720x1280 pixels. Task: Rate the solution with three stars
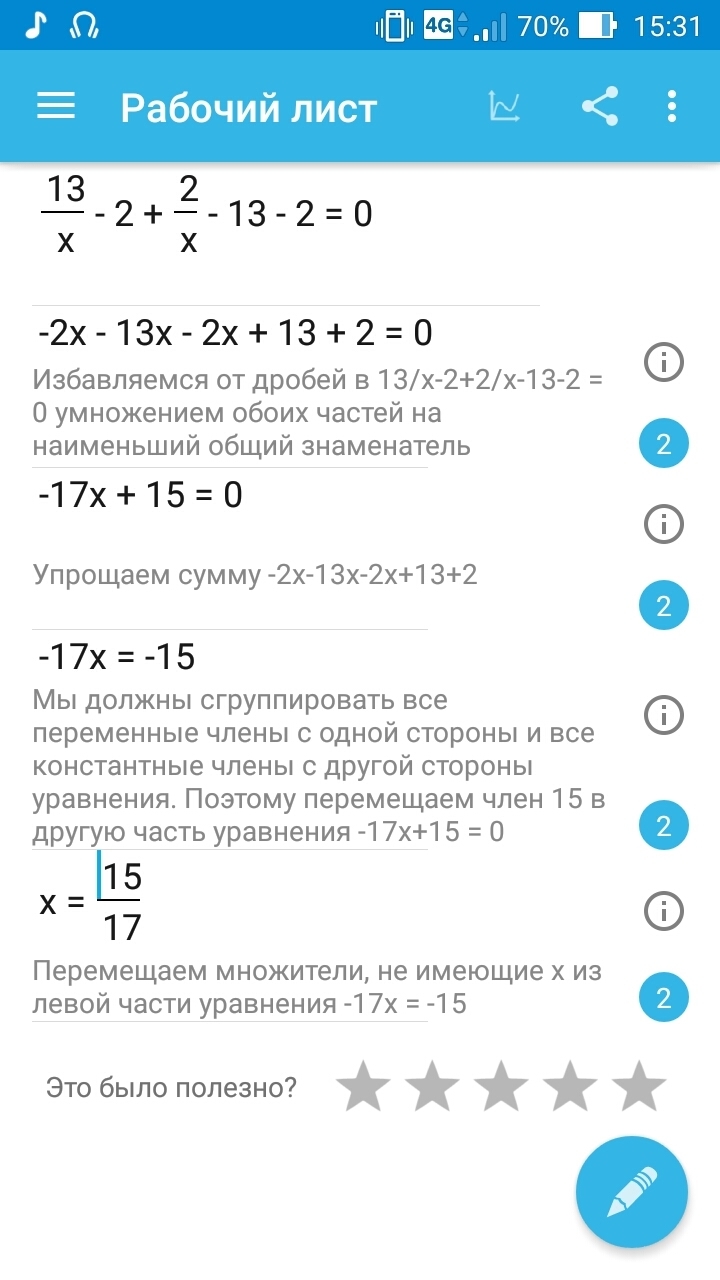(502, 1087)
